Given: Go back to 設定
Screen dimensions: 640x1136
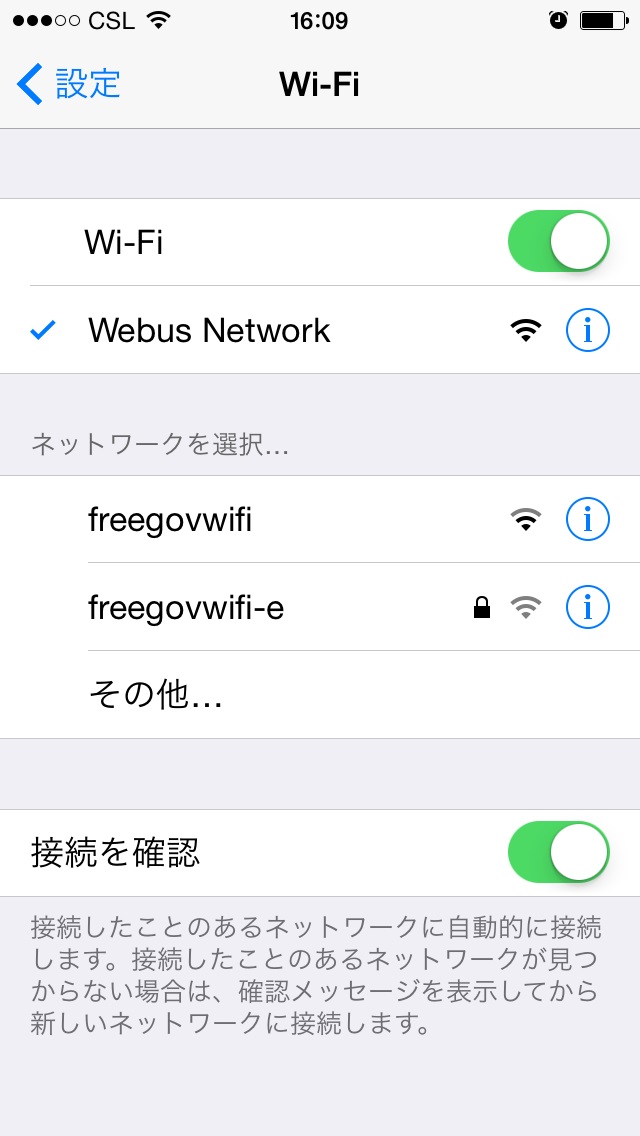Looking at the screenshot, I should pos(70,84).
